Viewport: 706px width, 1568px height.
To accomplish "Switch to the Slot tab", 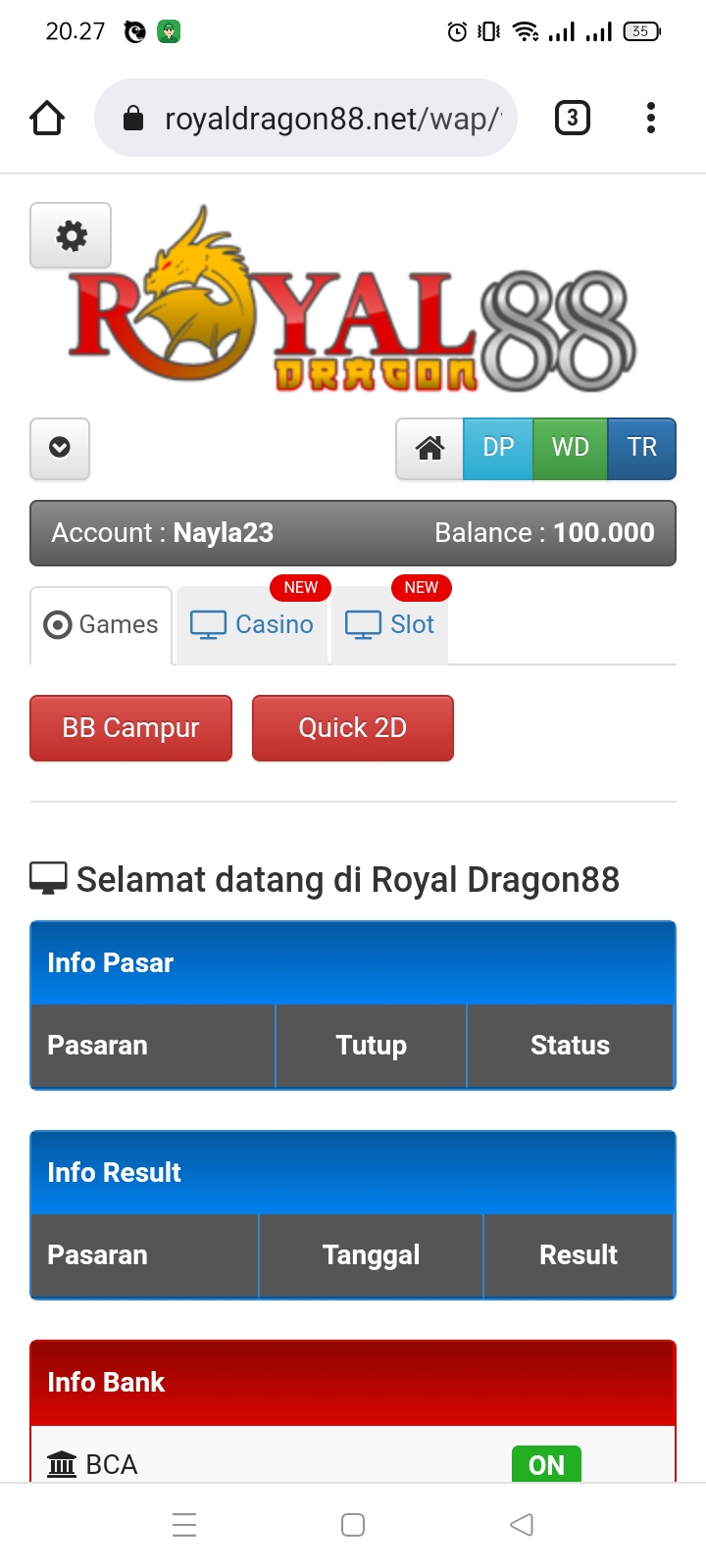I will coord(390,625).
